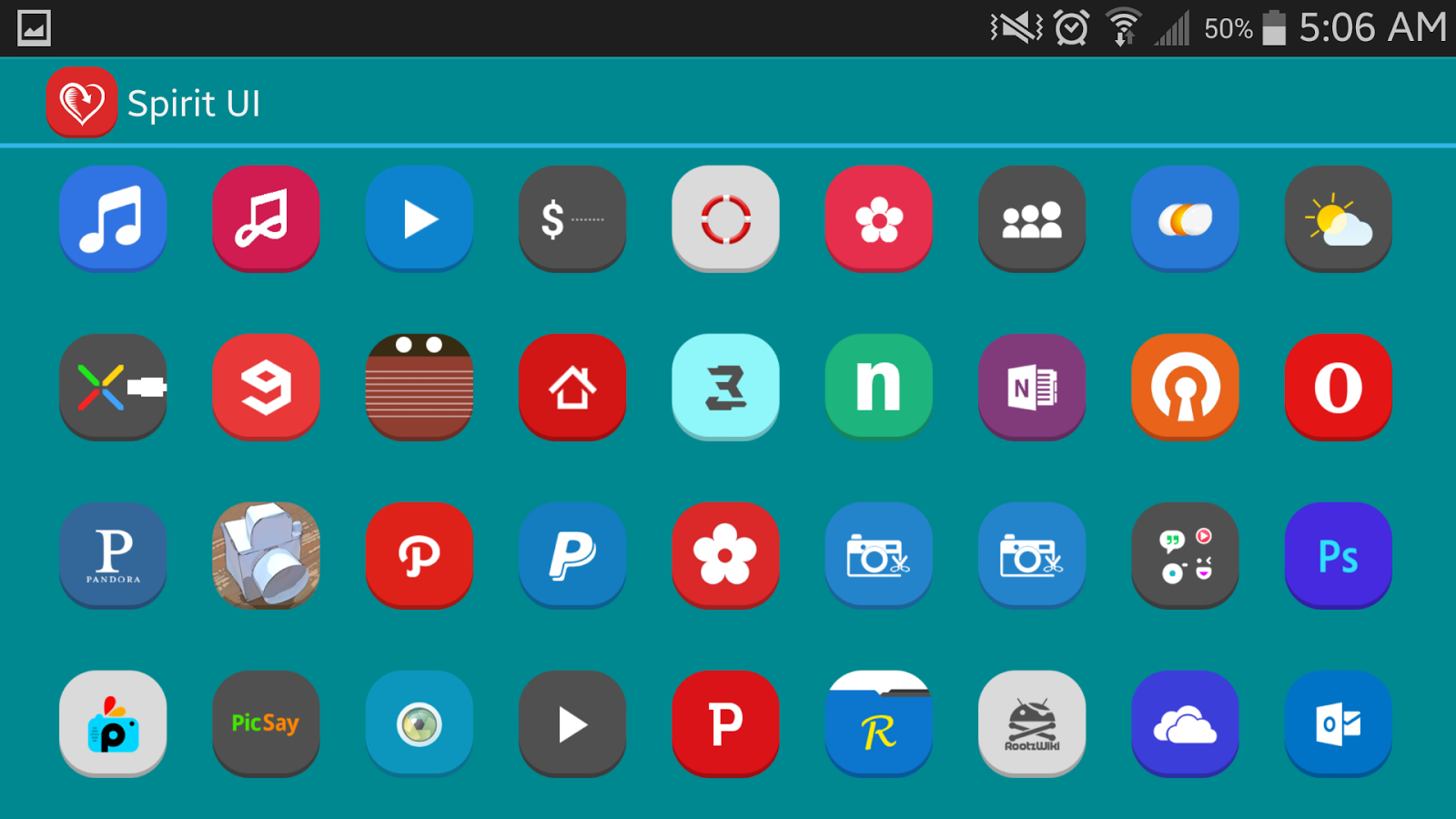Tap the PayPal icon

(x=572, y=555)
